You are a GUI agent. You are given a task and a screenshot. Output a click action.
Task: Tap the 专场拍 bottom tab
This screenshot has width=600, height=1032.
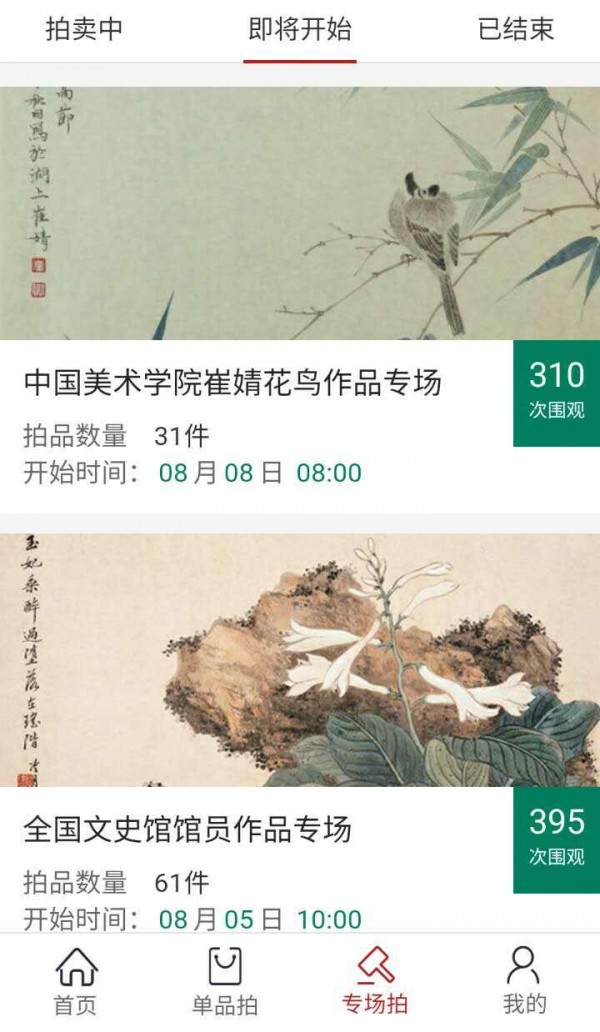tap(375, 981)
